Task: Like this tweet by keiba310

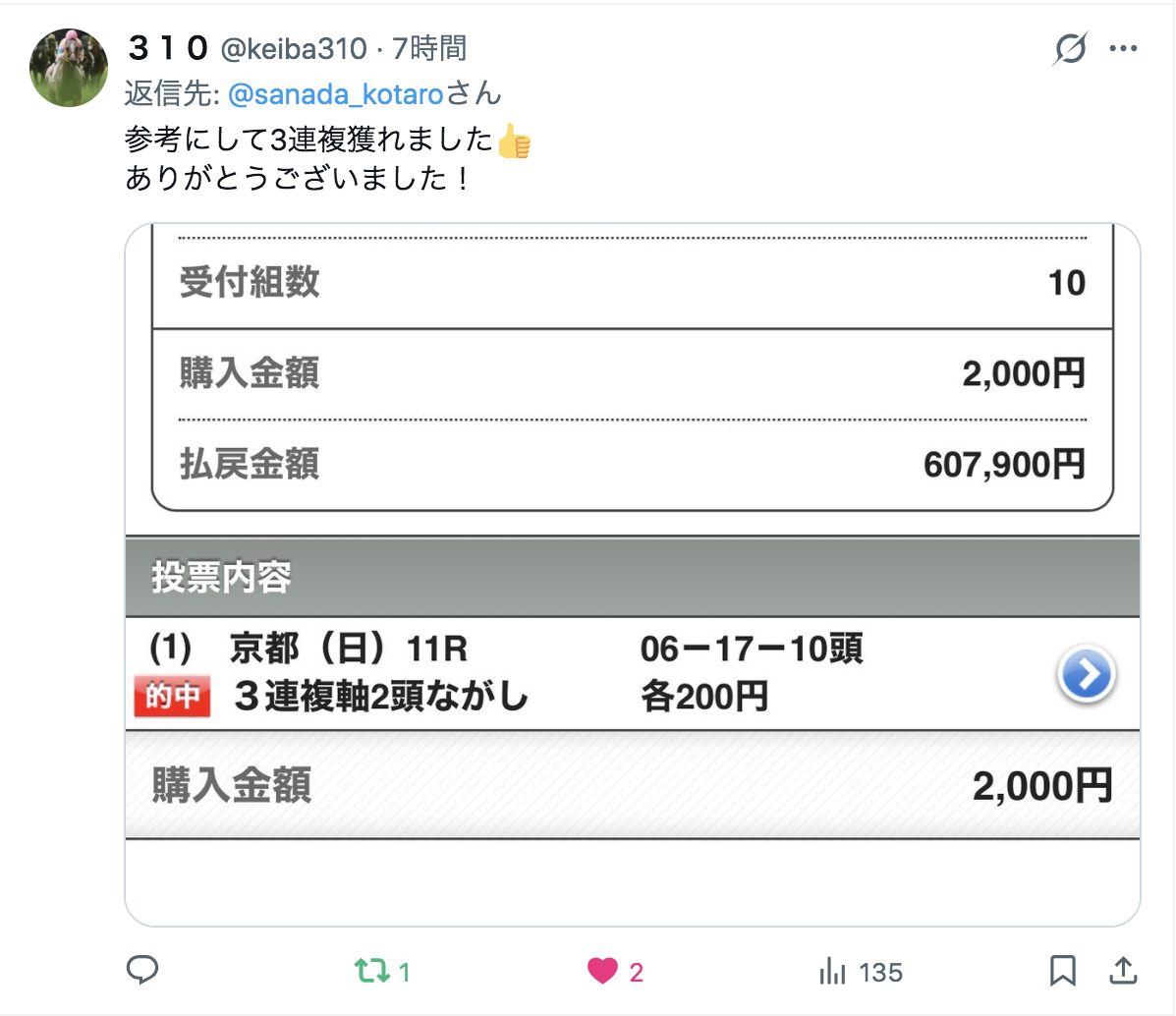Action: click(x=602, y=972)
